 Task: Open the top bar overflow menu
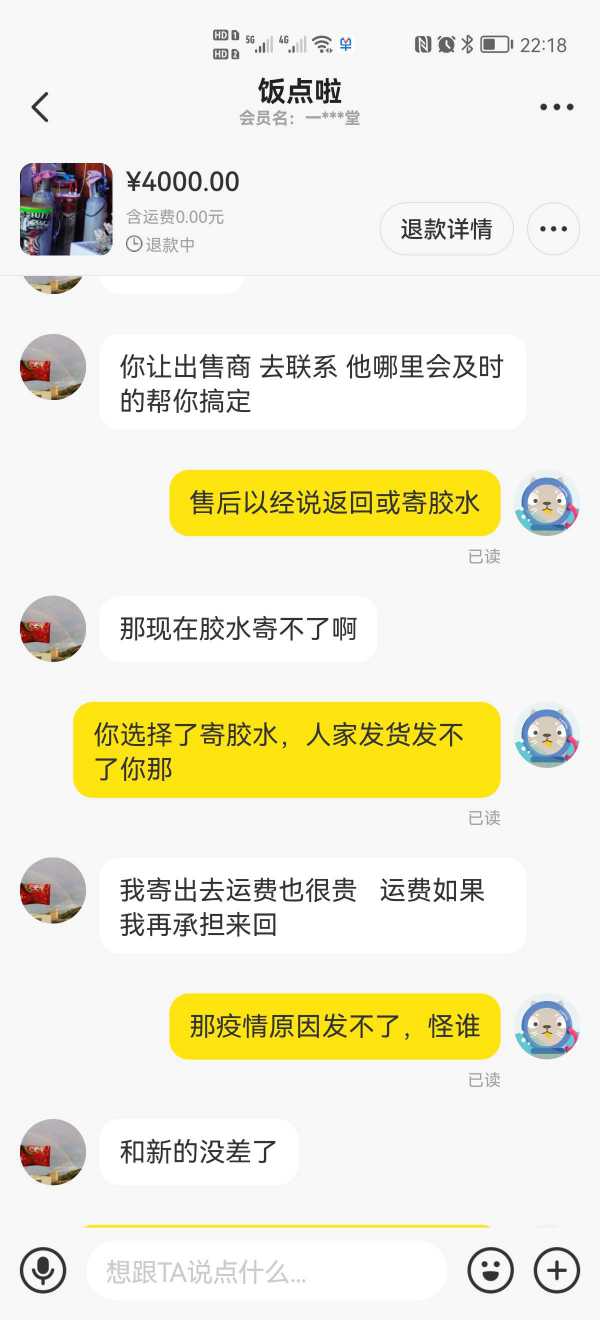click(x=556, y=107)
